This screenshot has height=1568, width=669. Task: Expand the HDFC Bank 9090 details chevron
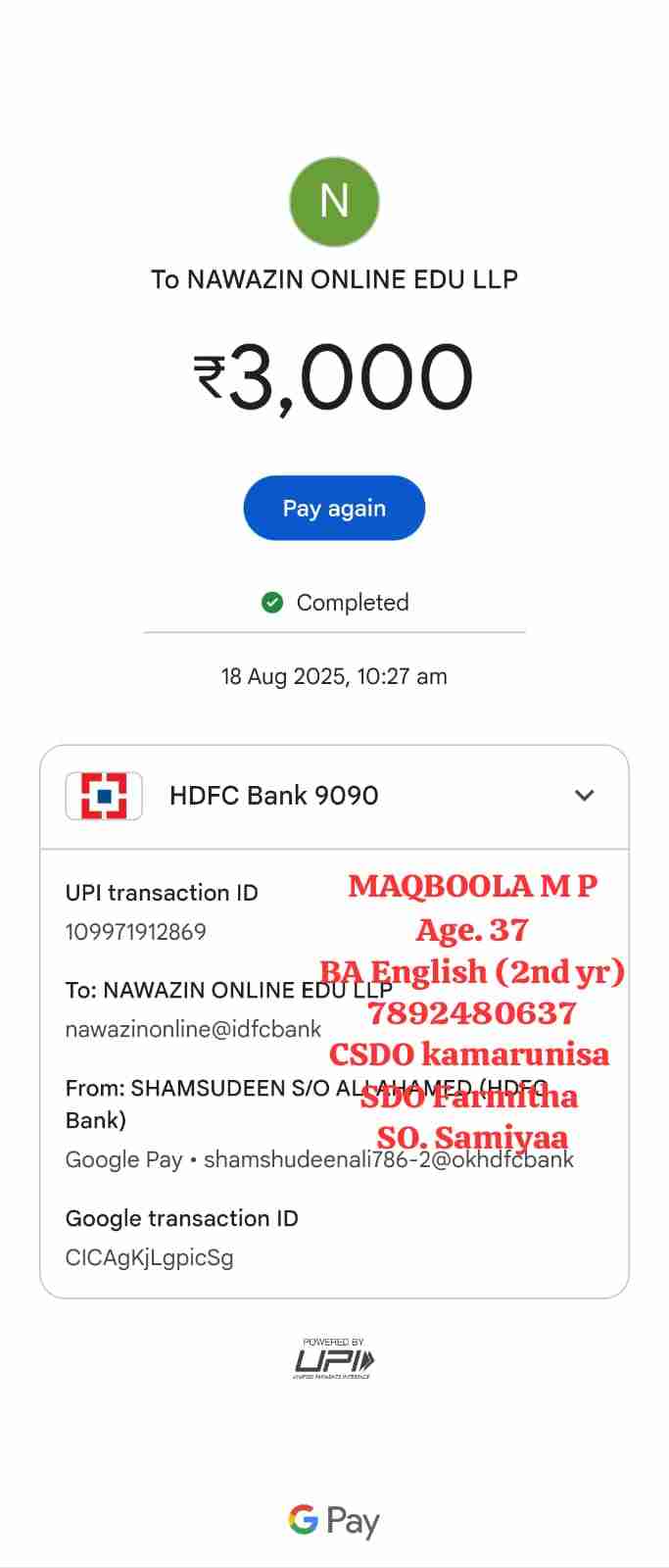[585, 795]
